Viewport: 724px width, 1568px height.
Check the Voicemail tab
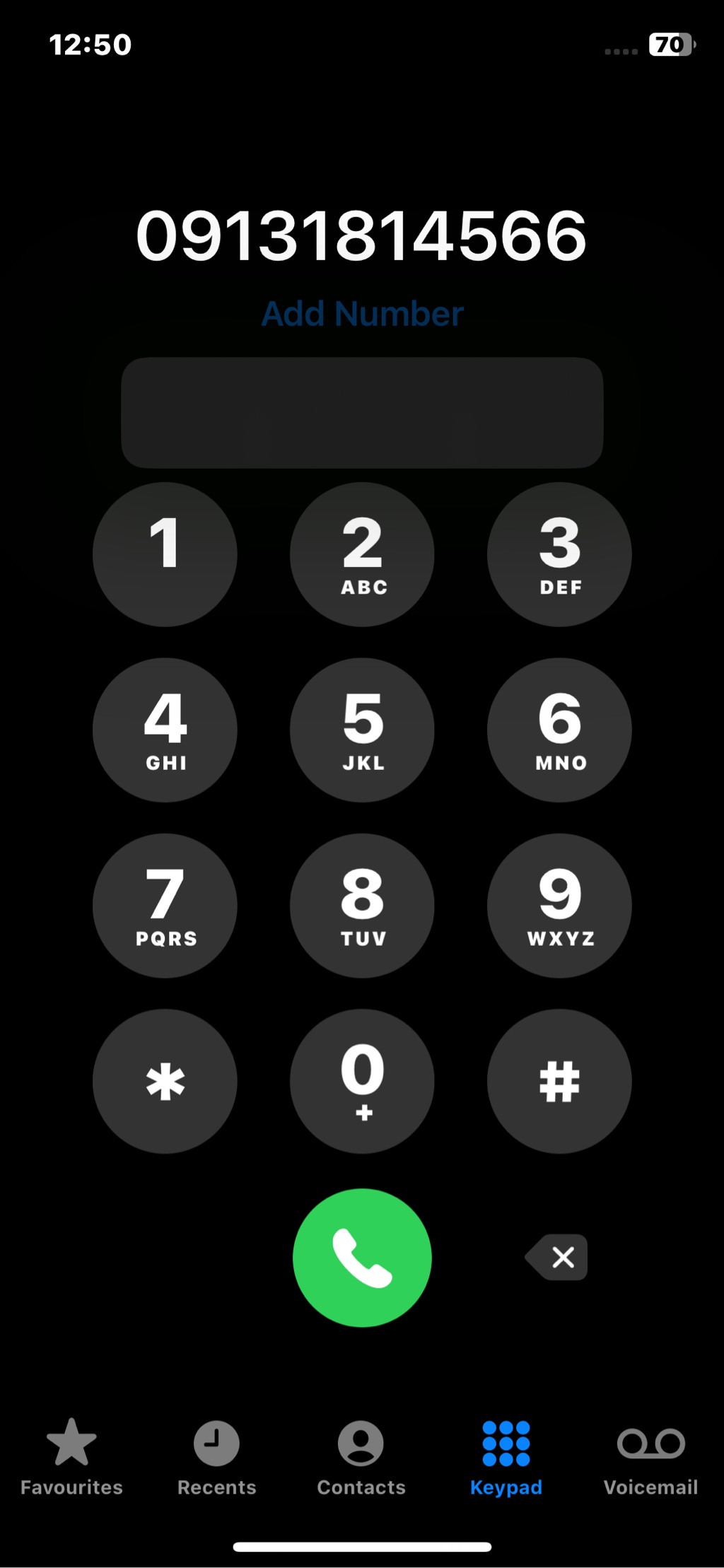(650, 1458)
